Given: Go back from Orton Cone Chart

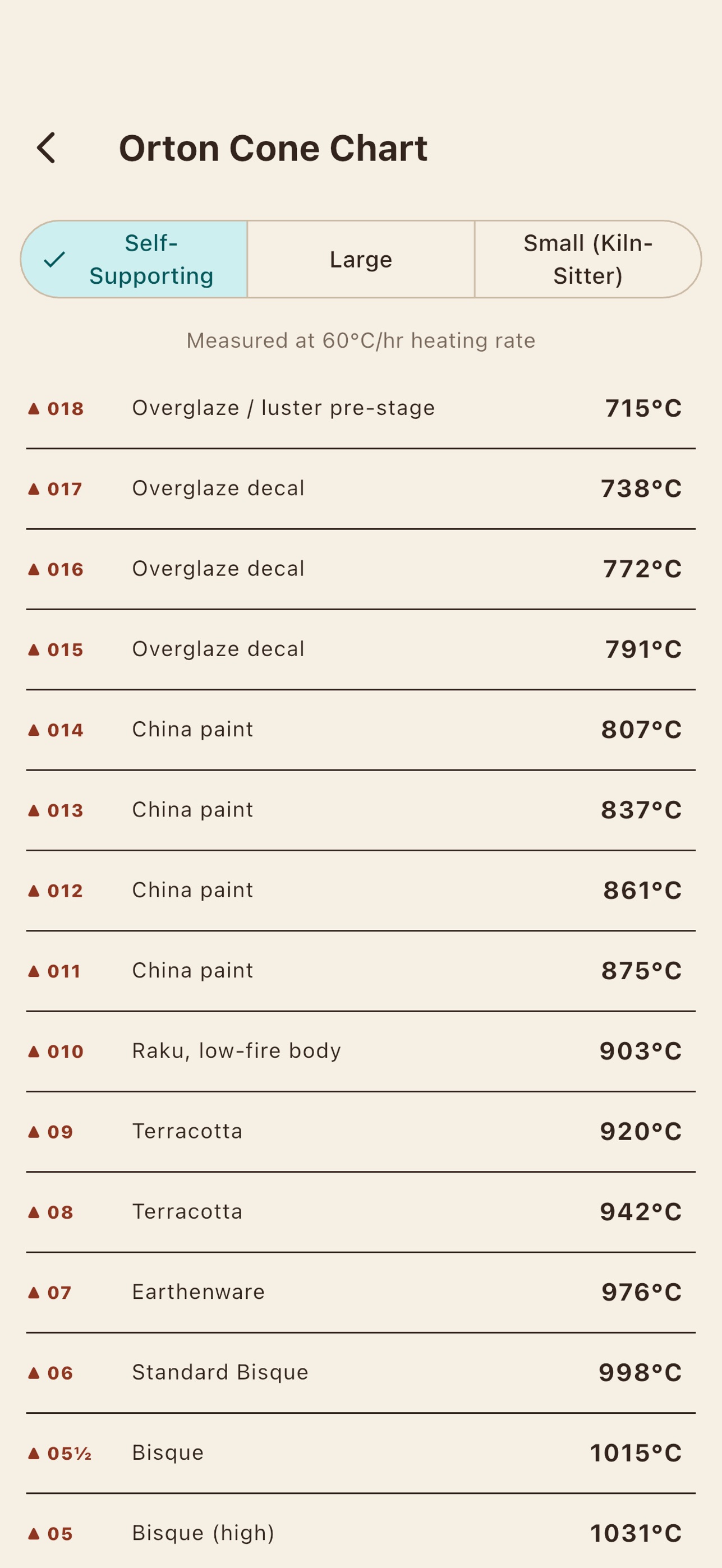Looking at the screenshot, I should pyautogui.click(x=46, y=148).
